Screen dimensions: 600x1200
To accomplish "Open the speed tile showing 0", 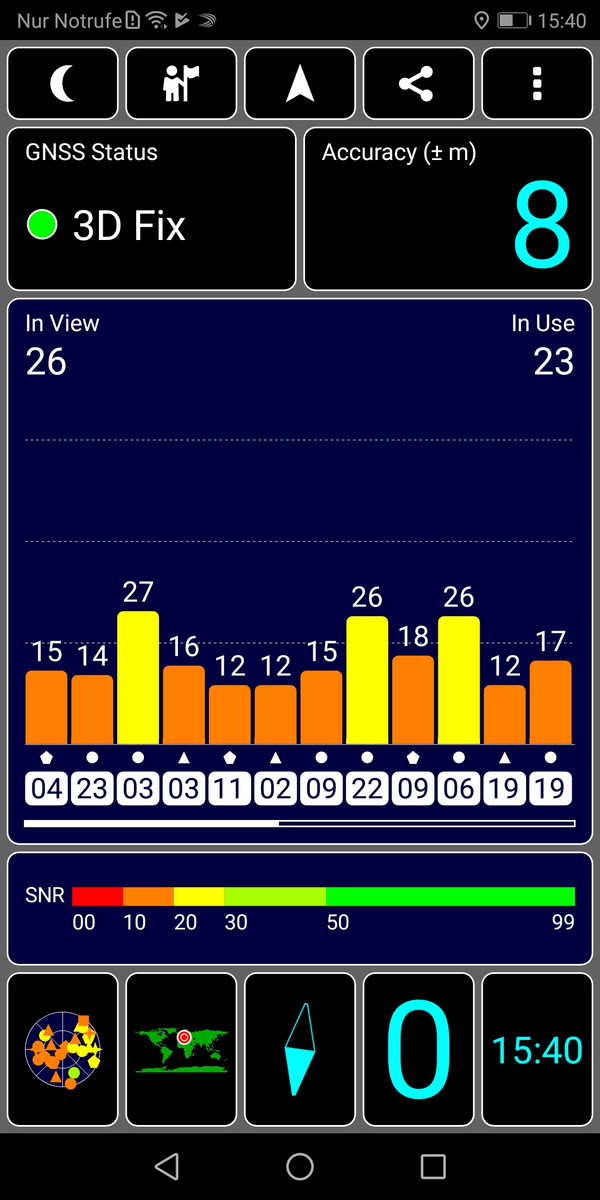I will click(x=418, y=1050).
